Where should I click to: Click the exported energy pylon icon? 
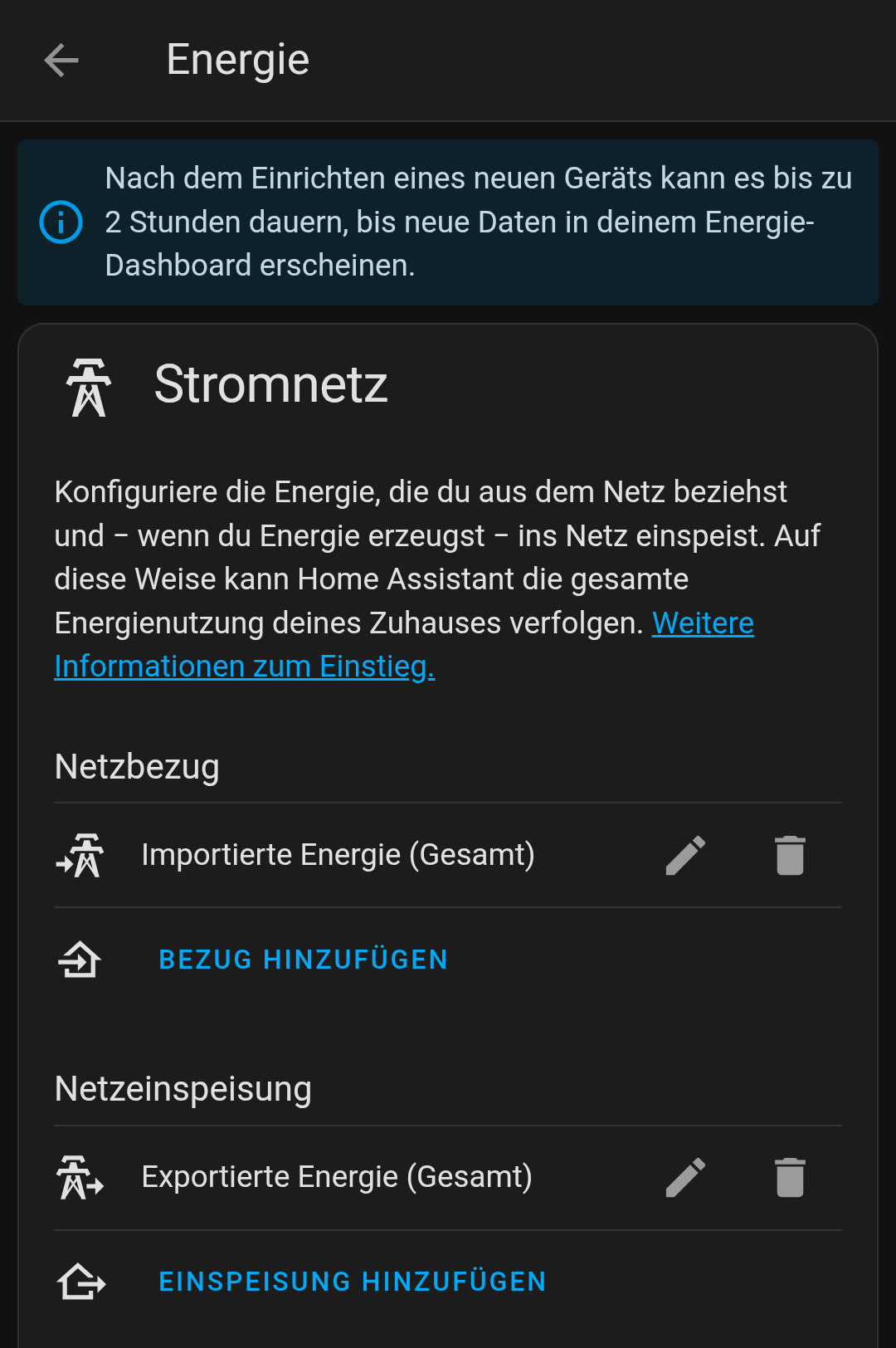(x=80, y=1176)
